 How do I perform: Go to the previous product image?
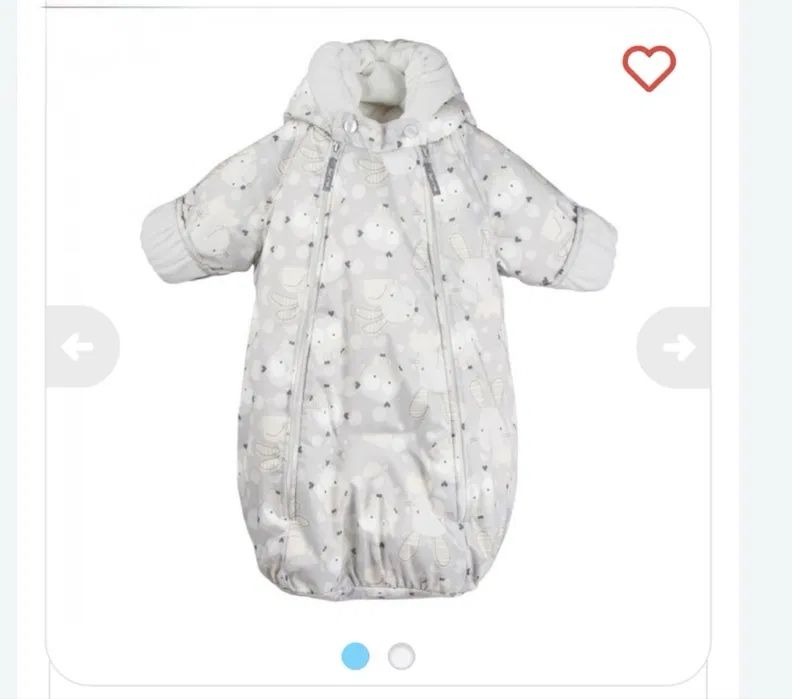click(79, 347)
